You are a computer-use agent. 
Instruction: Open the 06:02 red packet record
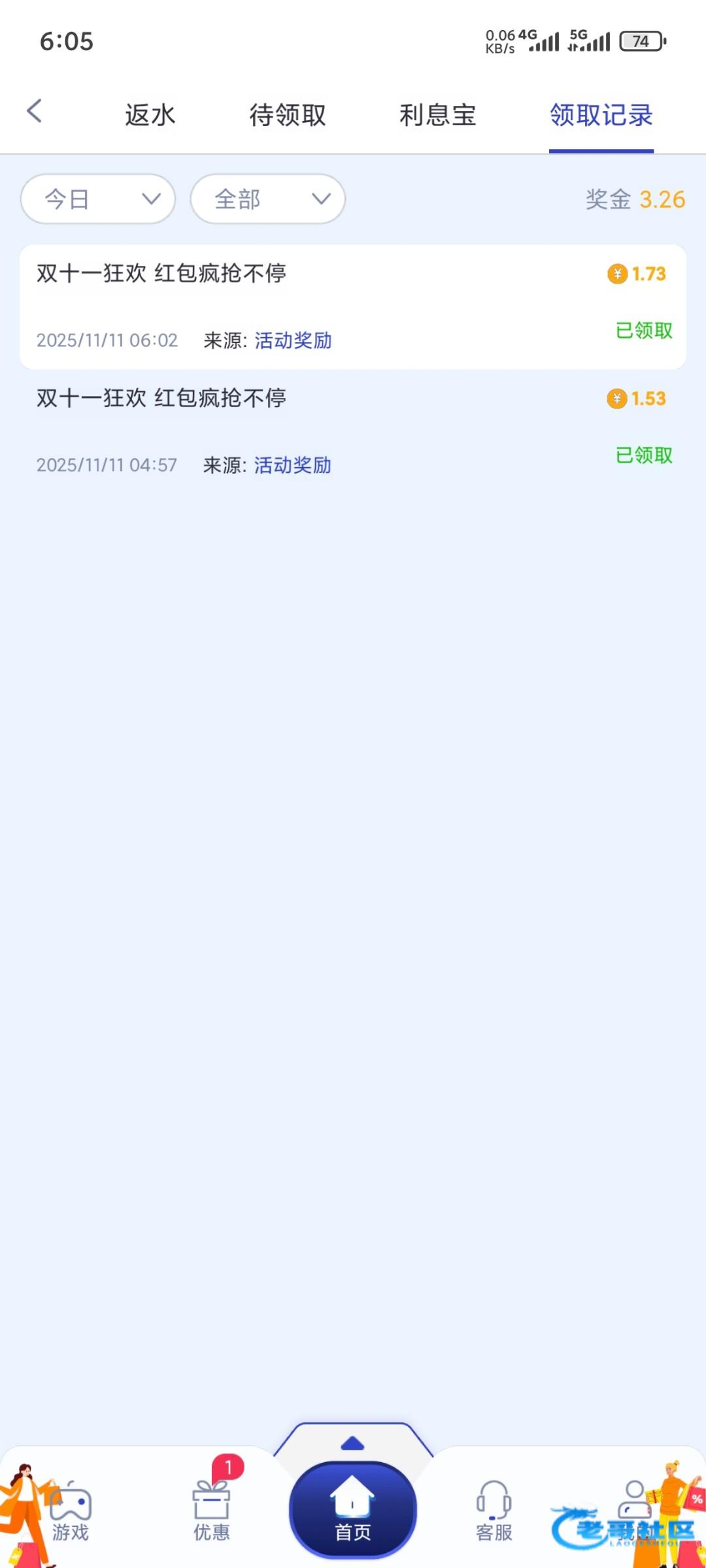353,306
